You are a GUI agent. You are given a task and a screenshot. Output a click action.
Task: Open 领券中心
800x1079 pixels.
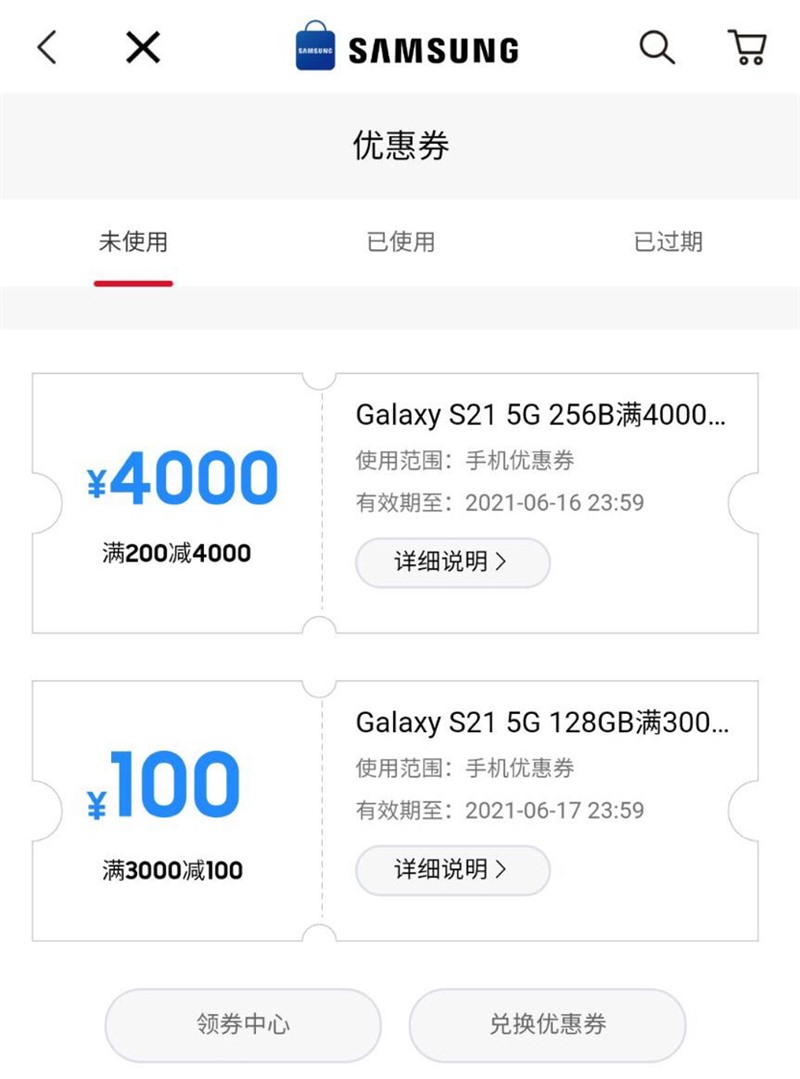[x=243, y=1024]
